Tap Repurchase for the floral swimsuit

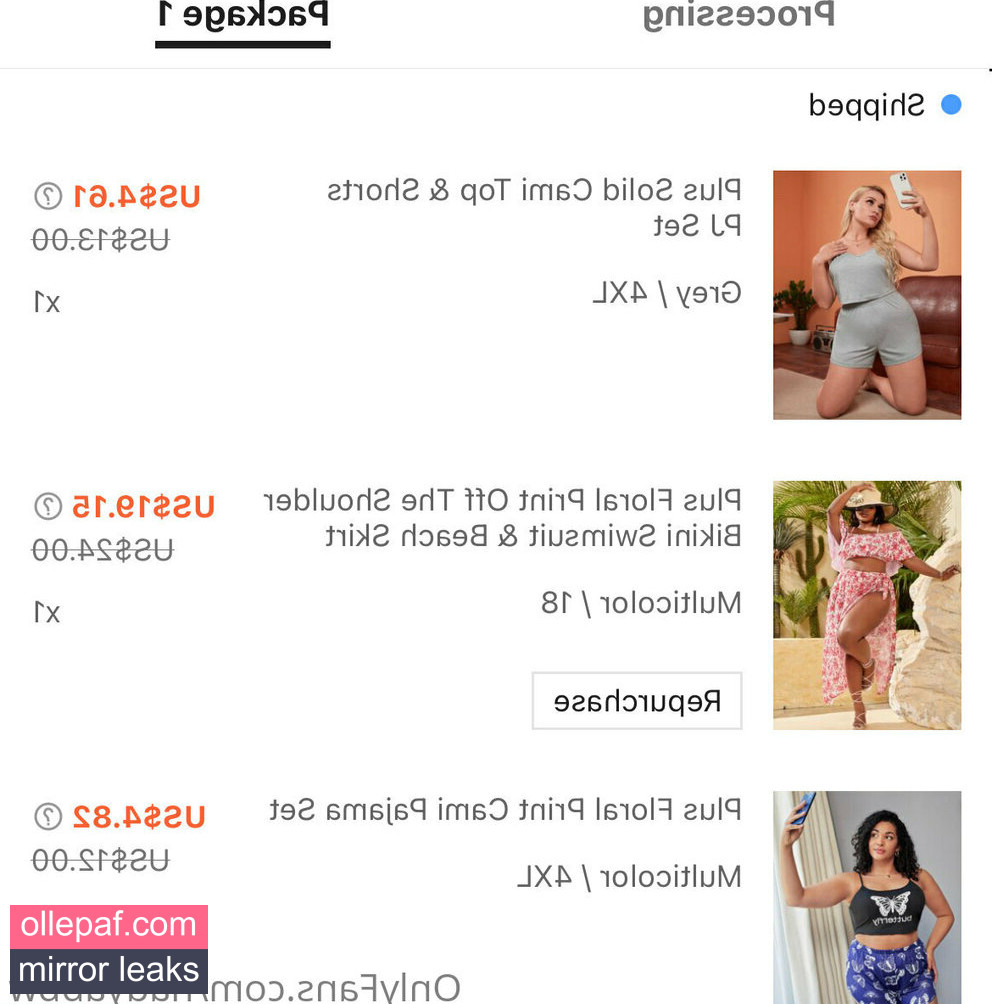click(637, 701)
